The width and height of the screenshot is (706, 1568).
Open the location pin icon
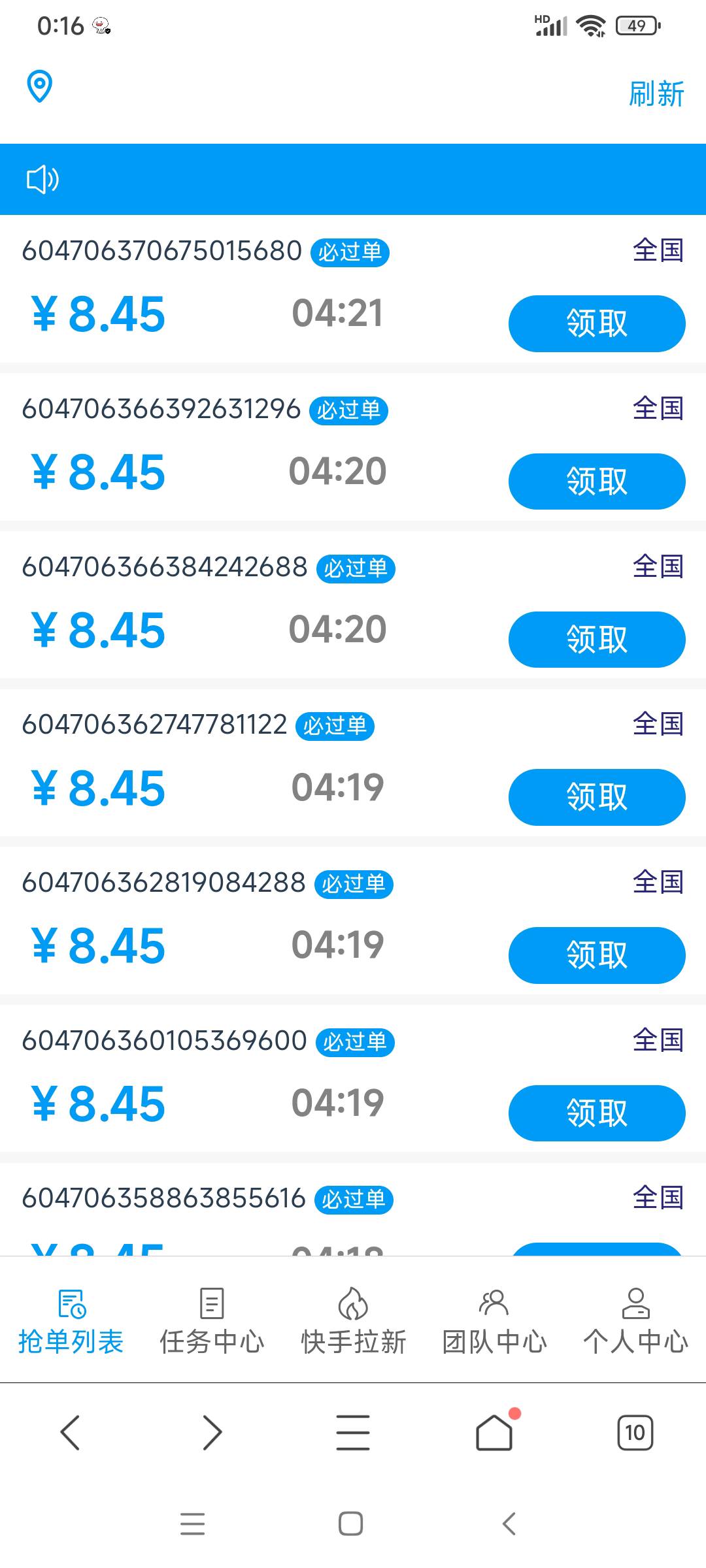39,86
